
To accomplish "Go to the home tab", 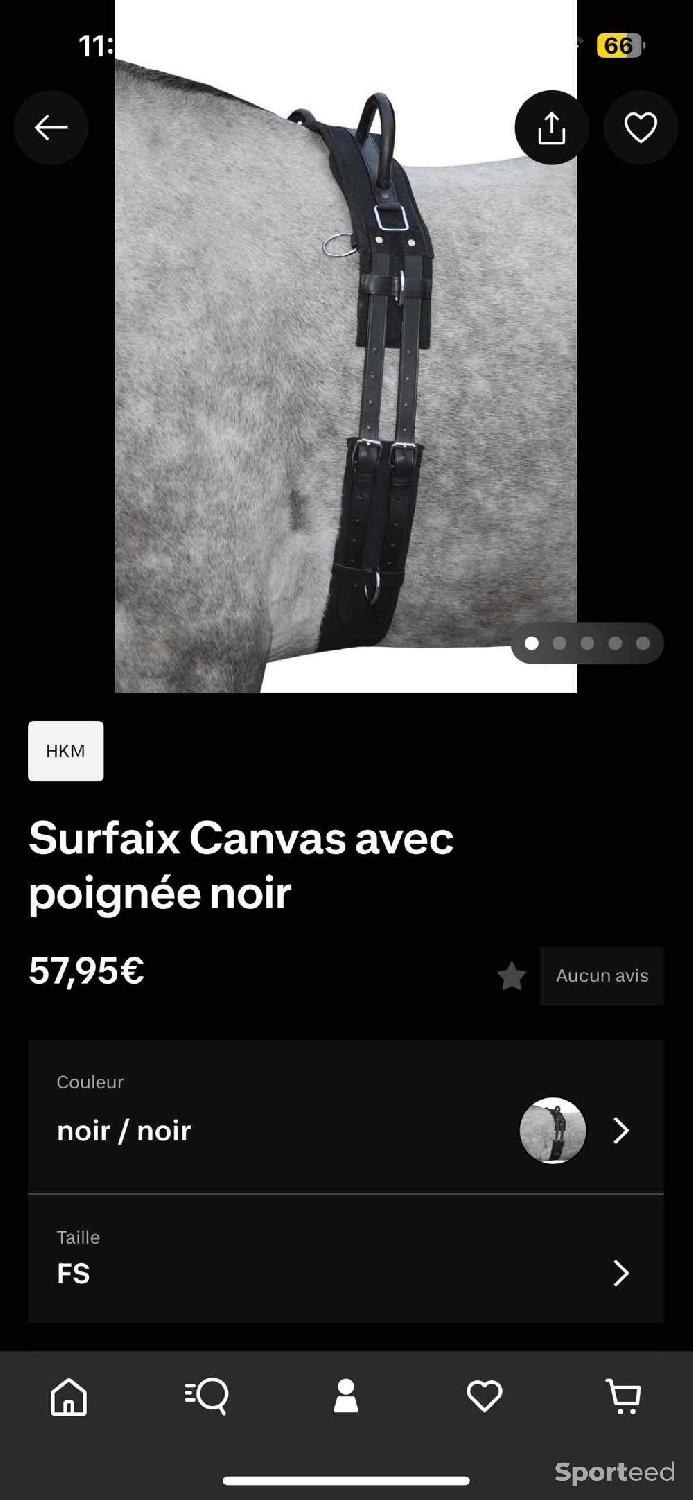I will tap(69, 1396).
